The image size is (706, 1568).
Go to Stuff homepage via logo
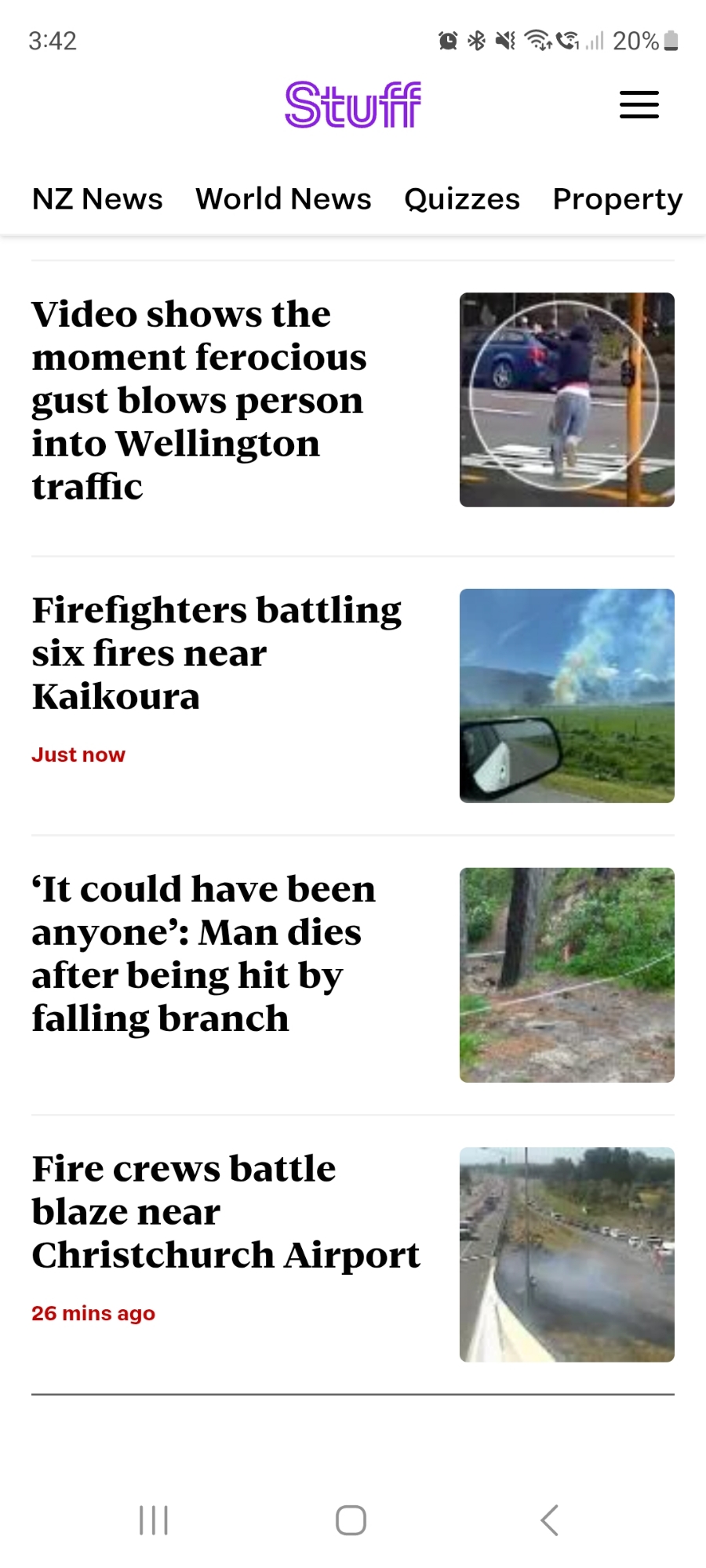352,104
